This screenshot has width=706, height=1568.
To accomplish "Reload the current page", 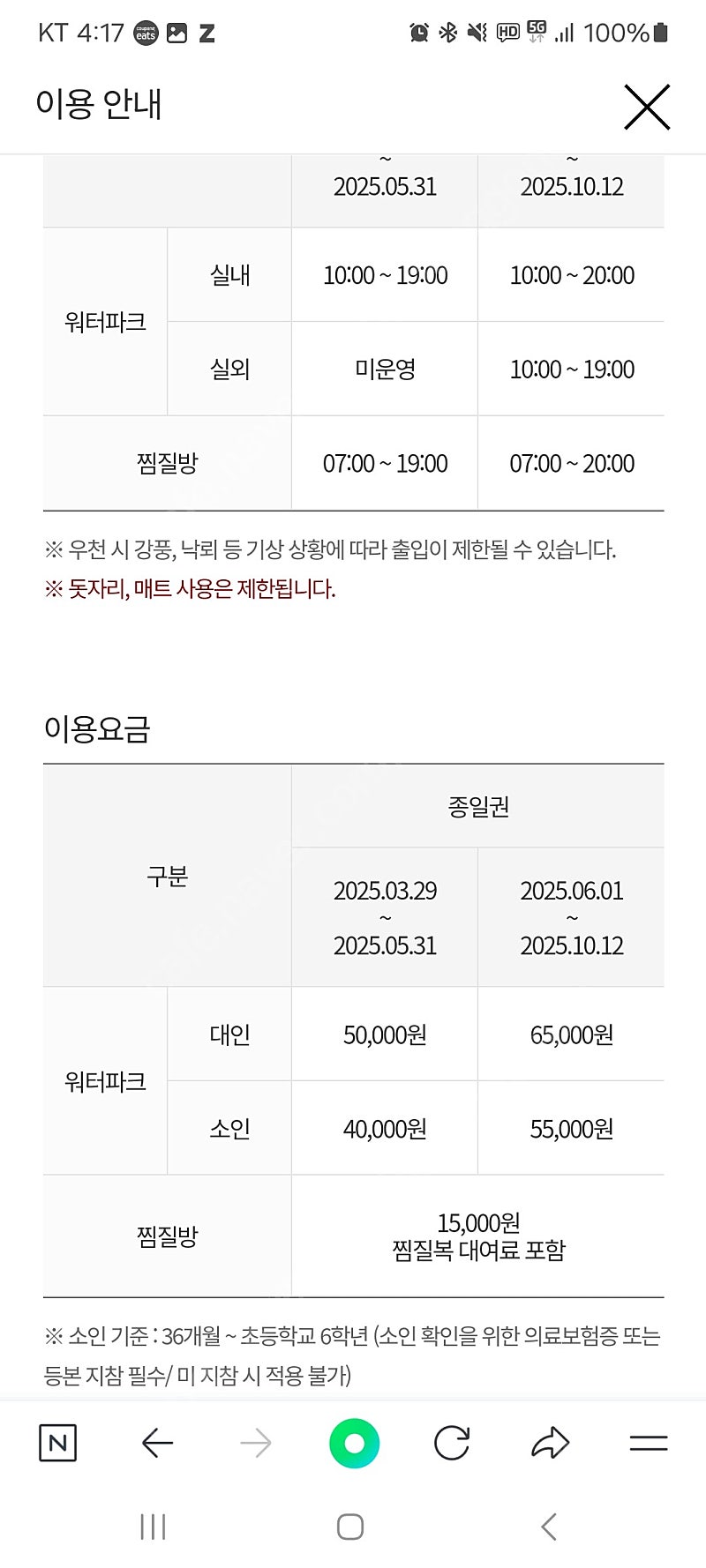I will click(452, 1444).
